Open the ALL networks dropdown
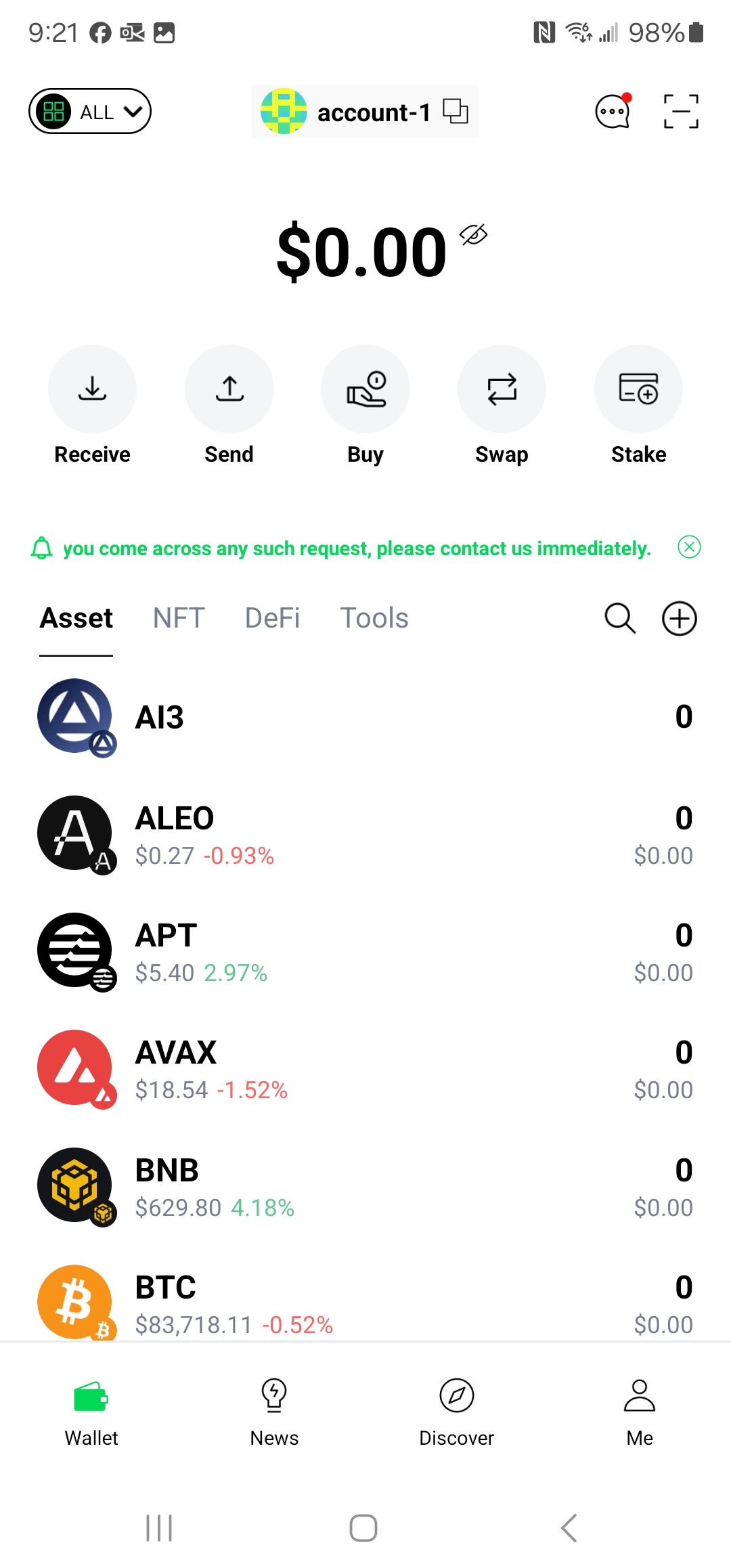Image resolution: width=731 pixels, height=1568 pixels. [89, 112]
